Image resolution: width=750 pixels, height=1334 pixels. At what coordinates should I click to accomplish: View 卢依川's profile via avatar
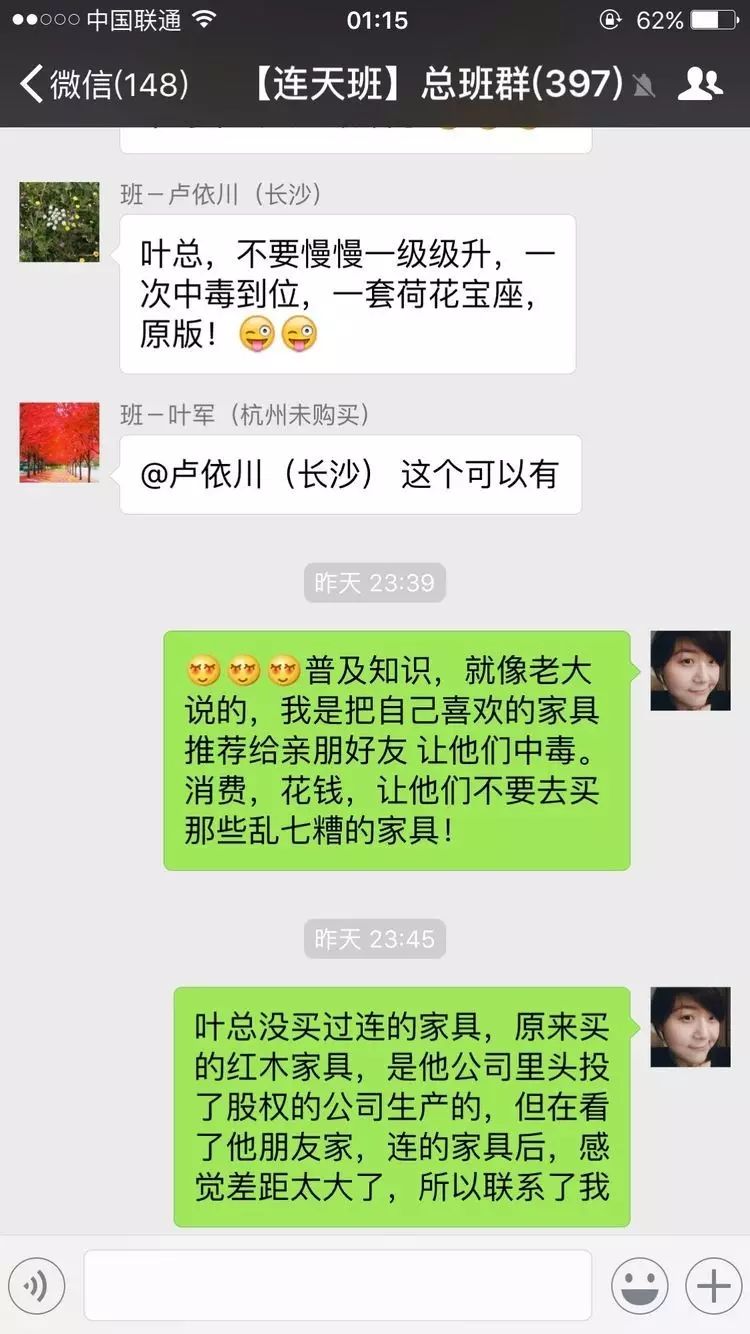point(59,222)
